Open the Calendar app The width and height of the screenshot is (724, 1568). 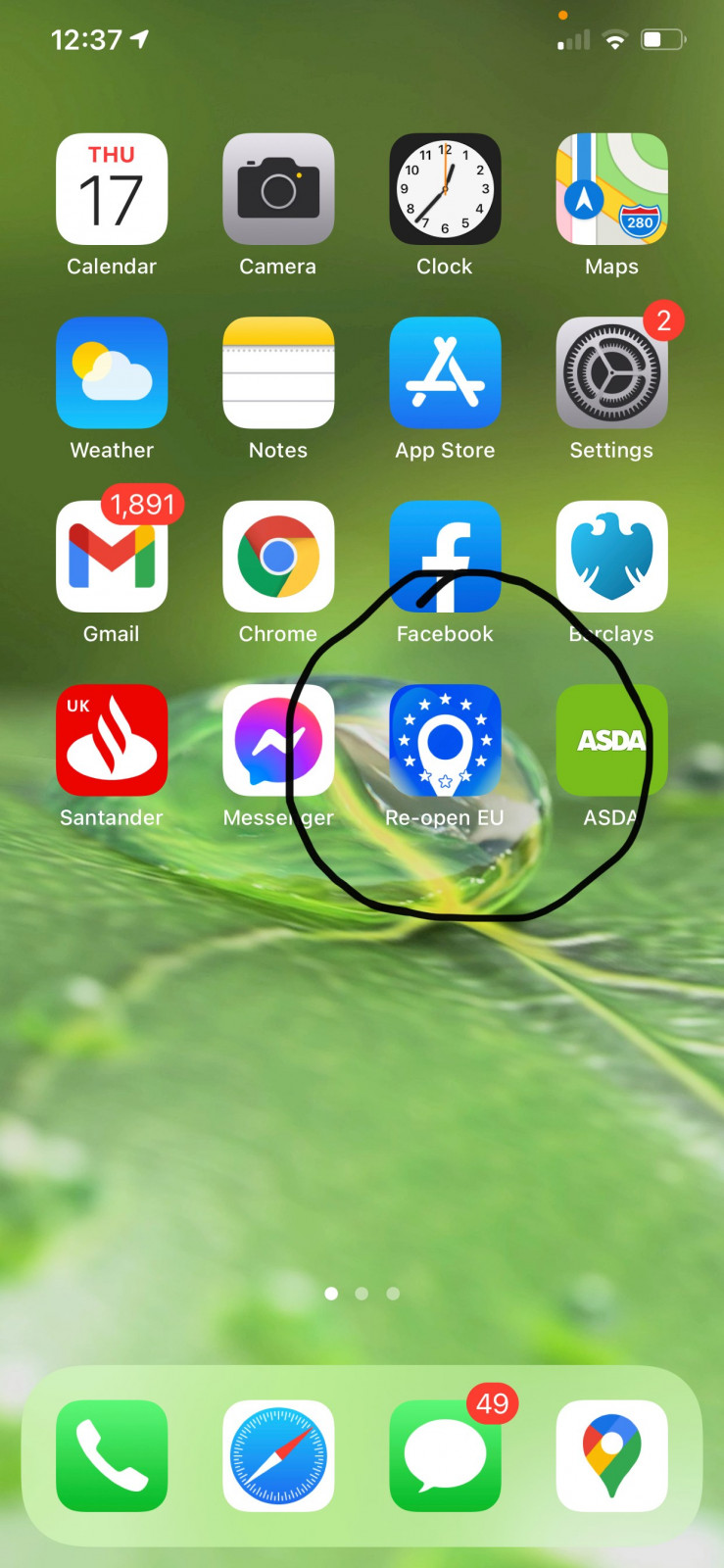[112, 189]
